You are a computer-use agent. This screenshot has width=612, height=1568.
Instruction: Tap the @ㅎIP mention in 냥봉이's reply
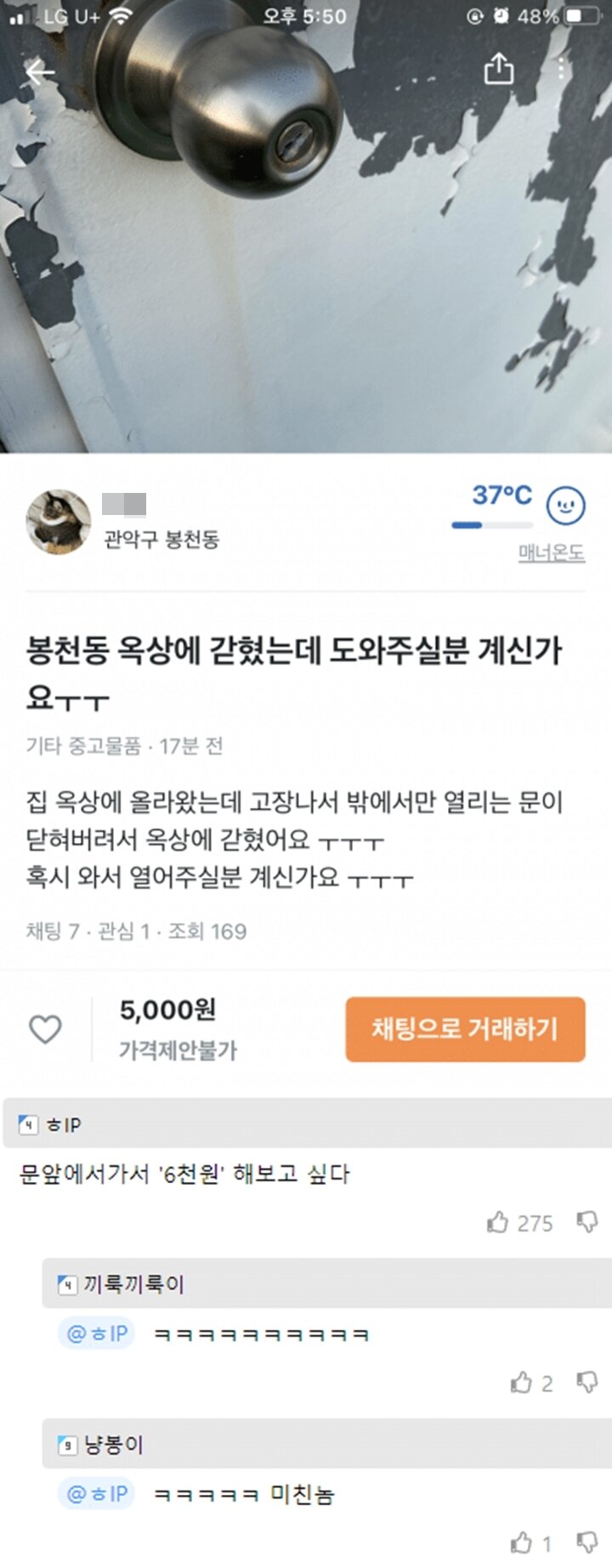pos(97,1493)
